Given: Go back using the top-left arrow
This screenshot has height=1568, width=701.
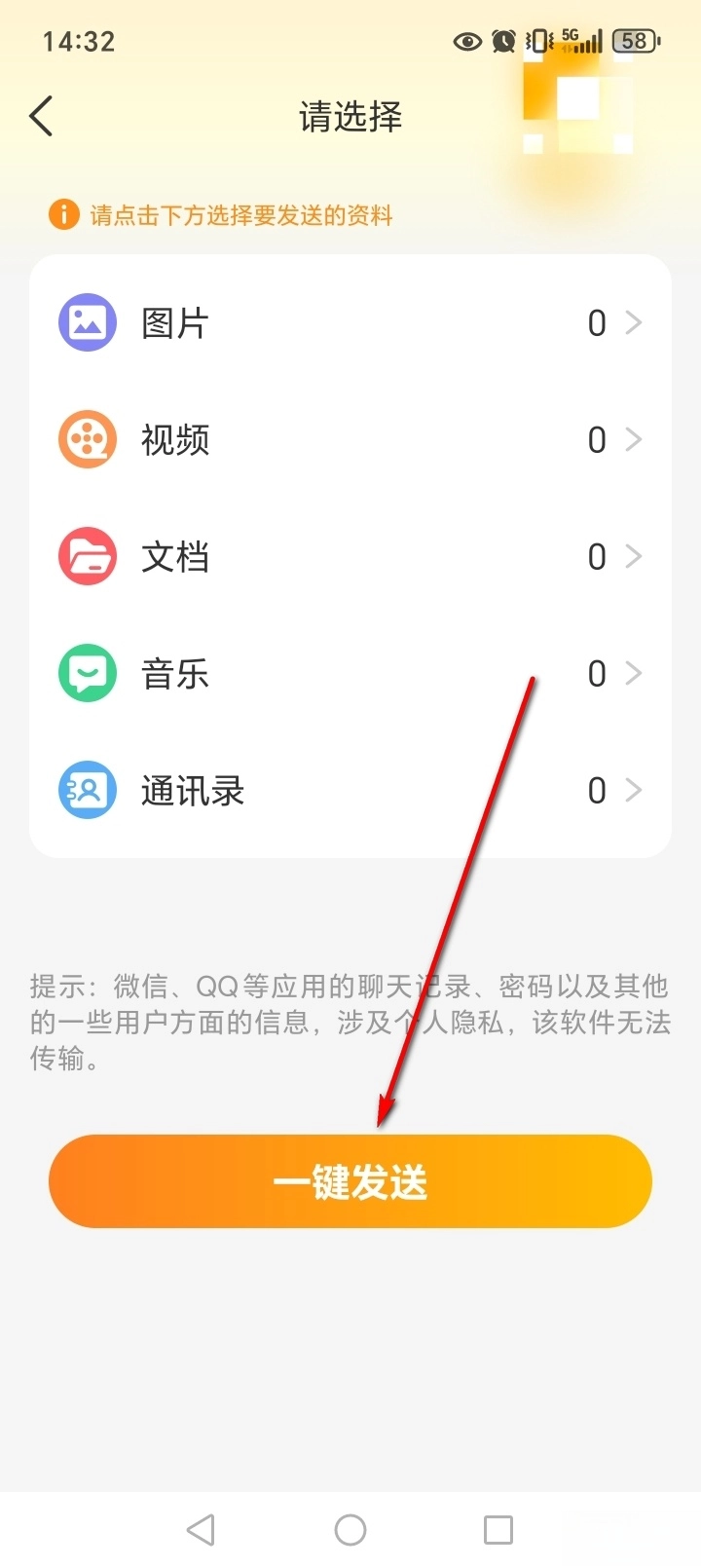Looking at the screenshot, I should point(41,117).
